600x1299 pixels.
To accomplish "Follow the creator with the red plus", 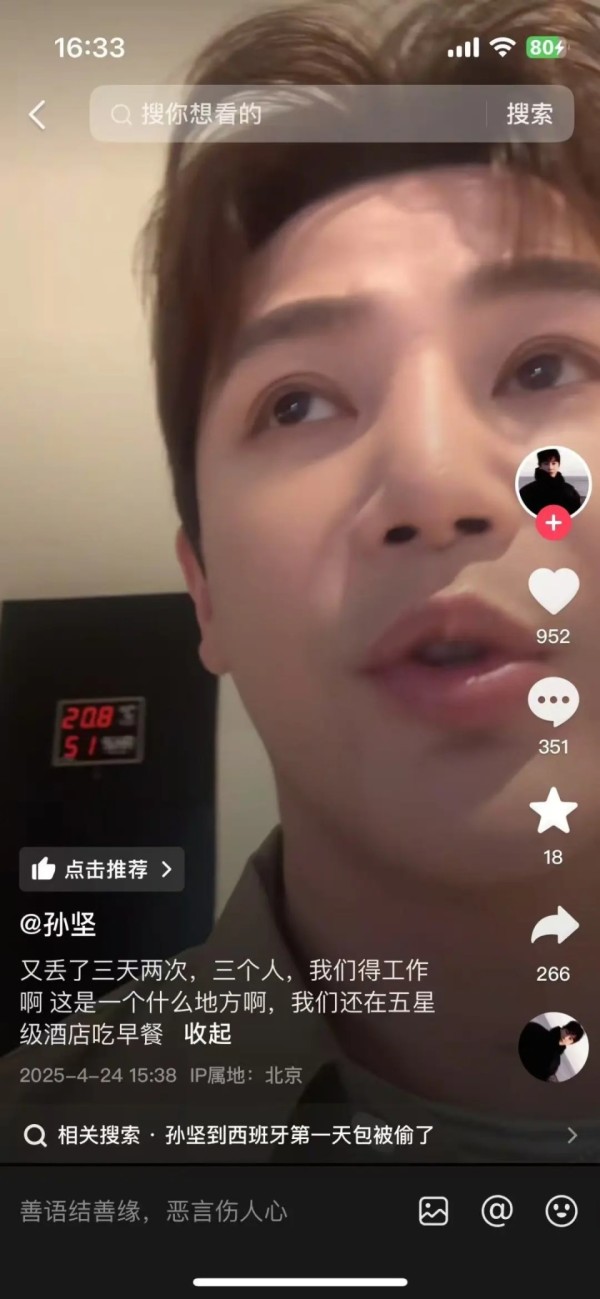I will pyautogui.click(x=552, y=523).
